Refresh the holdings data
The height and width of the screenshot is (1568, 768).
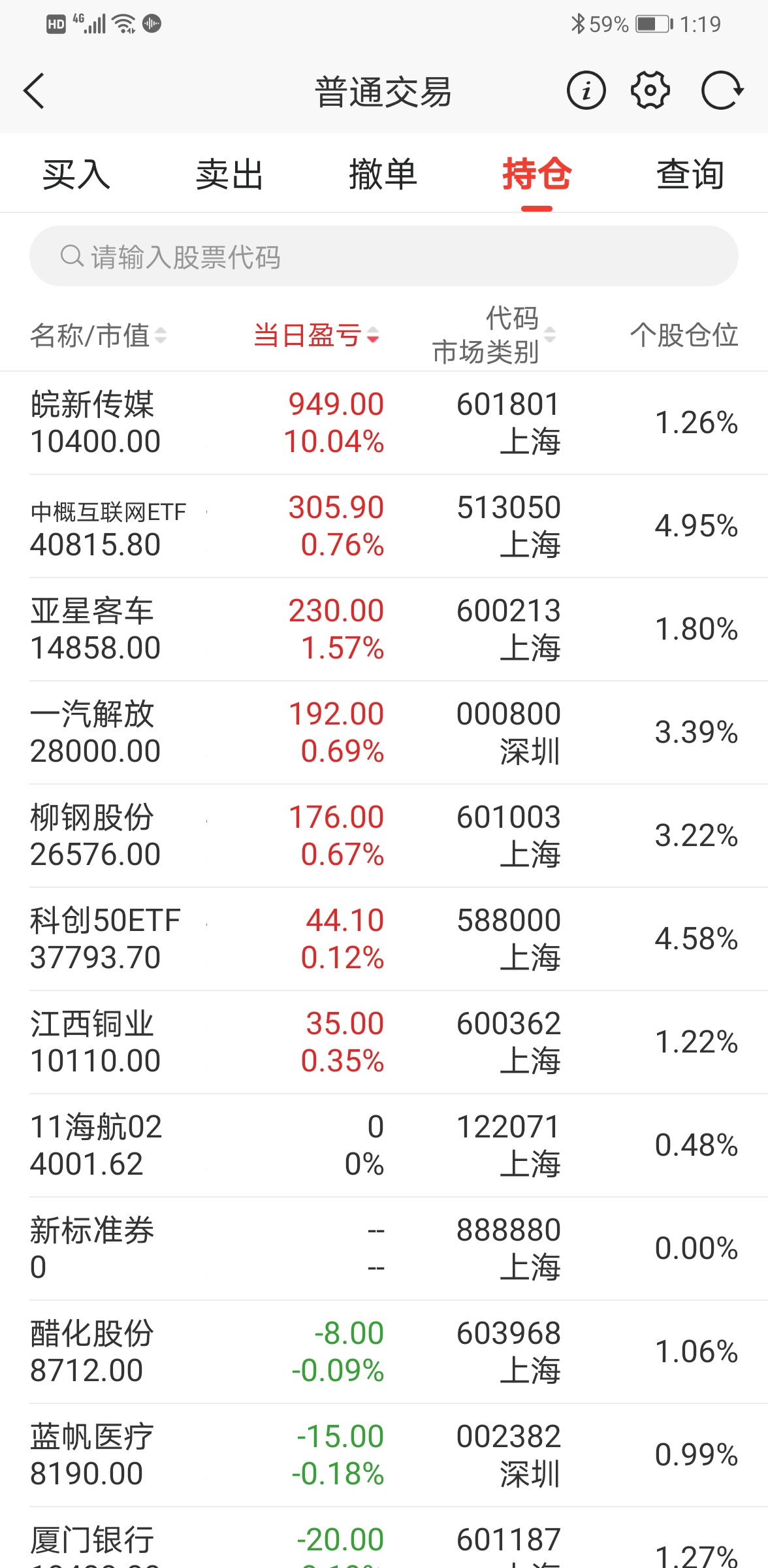pos(722,91)
